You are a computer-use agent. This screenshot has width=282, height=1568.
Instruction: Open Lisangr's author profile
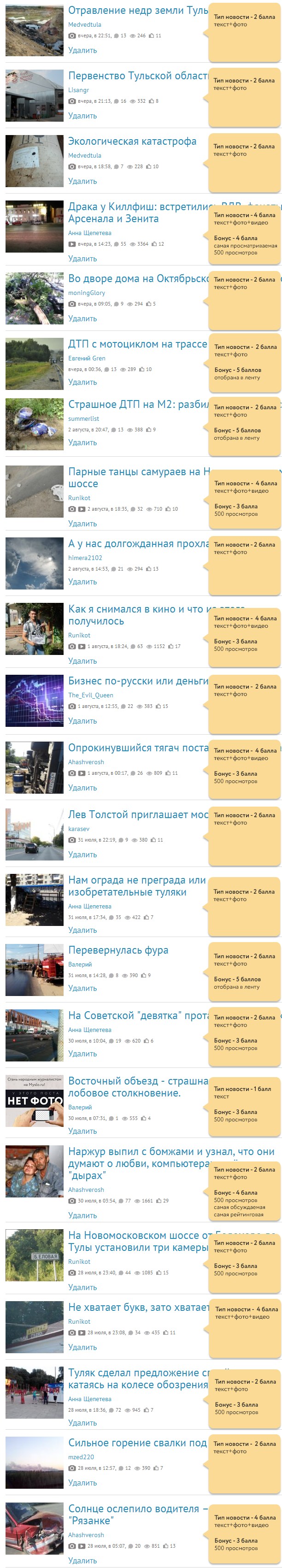(x=79, y=90)
